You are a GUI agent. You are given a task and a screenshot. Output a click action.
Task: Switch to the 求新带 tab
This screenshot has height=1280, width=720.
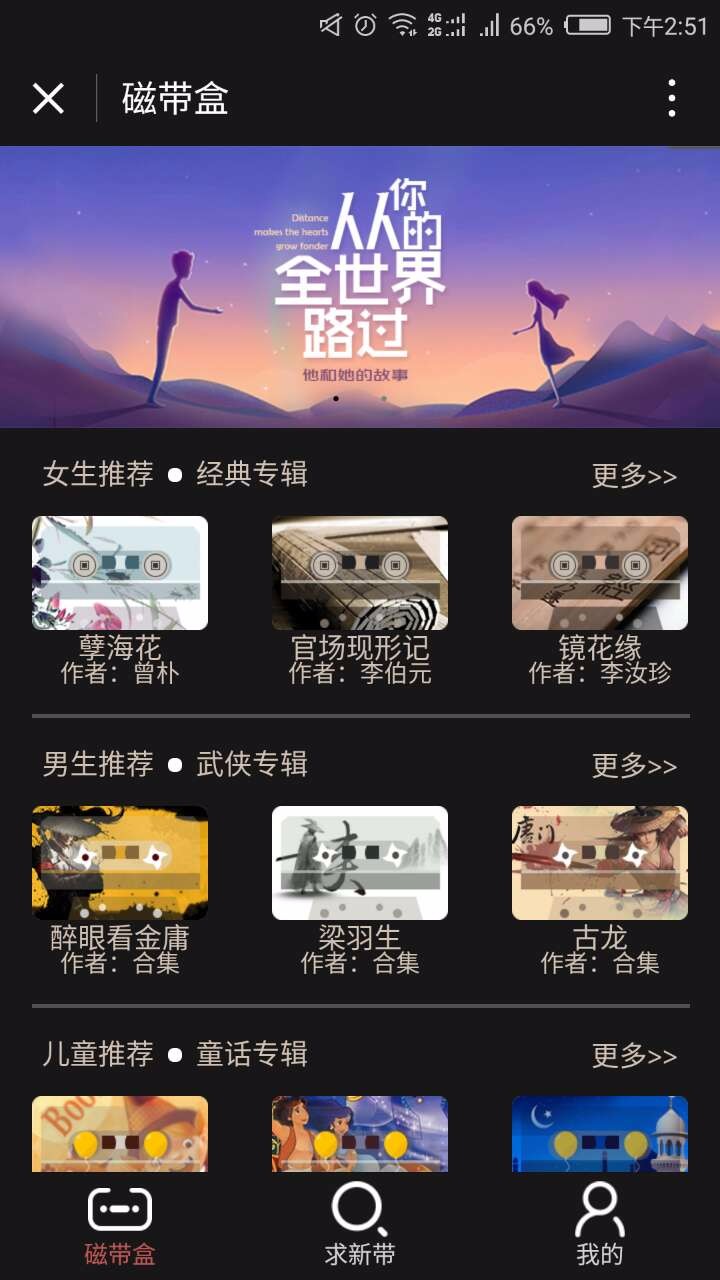pyautogui.click(x=360, y=1225)
